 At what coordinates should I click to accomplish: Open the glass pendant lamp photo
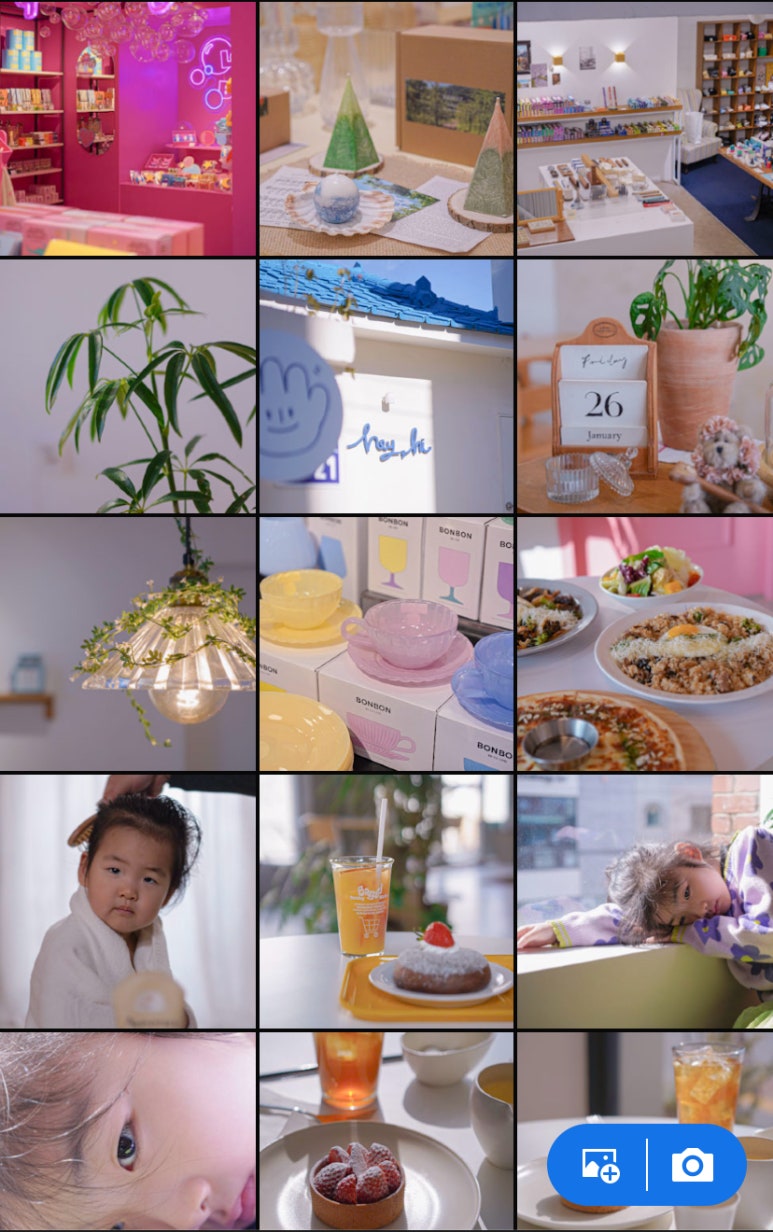128,644
